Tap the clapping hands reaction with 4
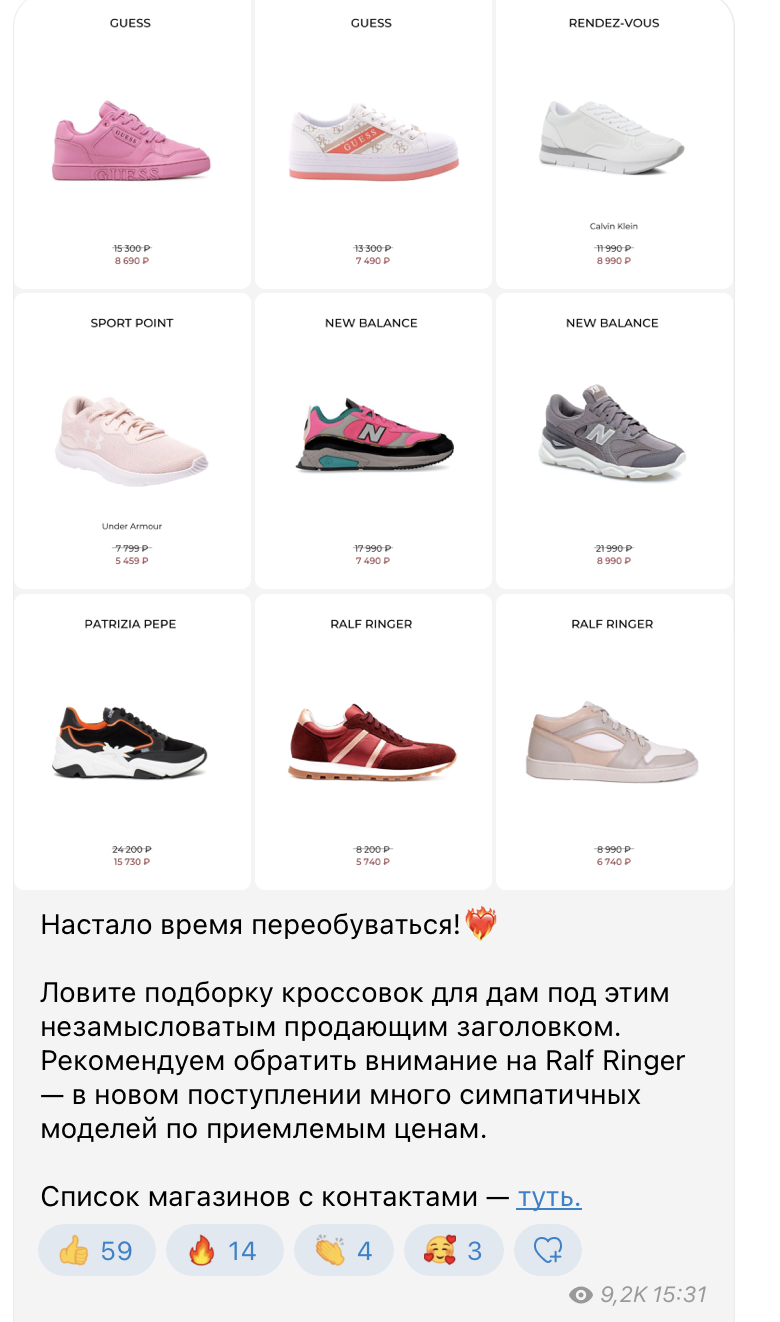 (x=344, y=1250)
